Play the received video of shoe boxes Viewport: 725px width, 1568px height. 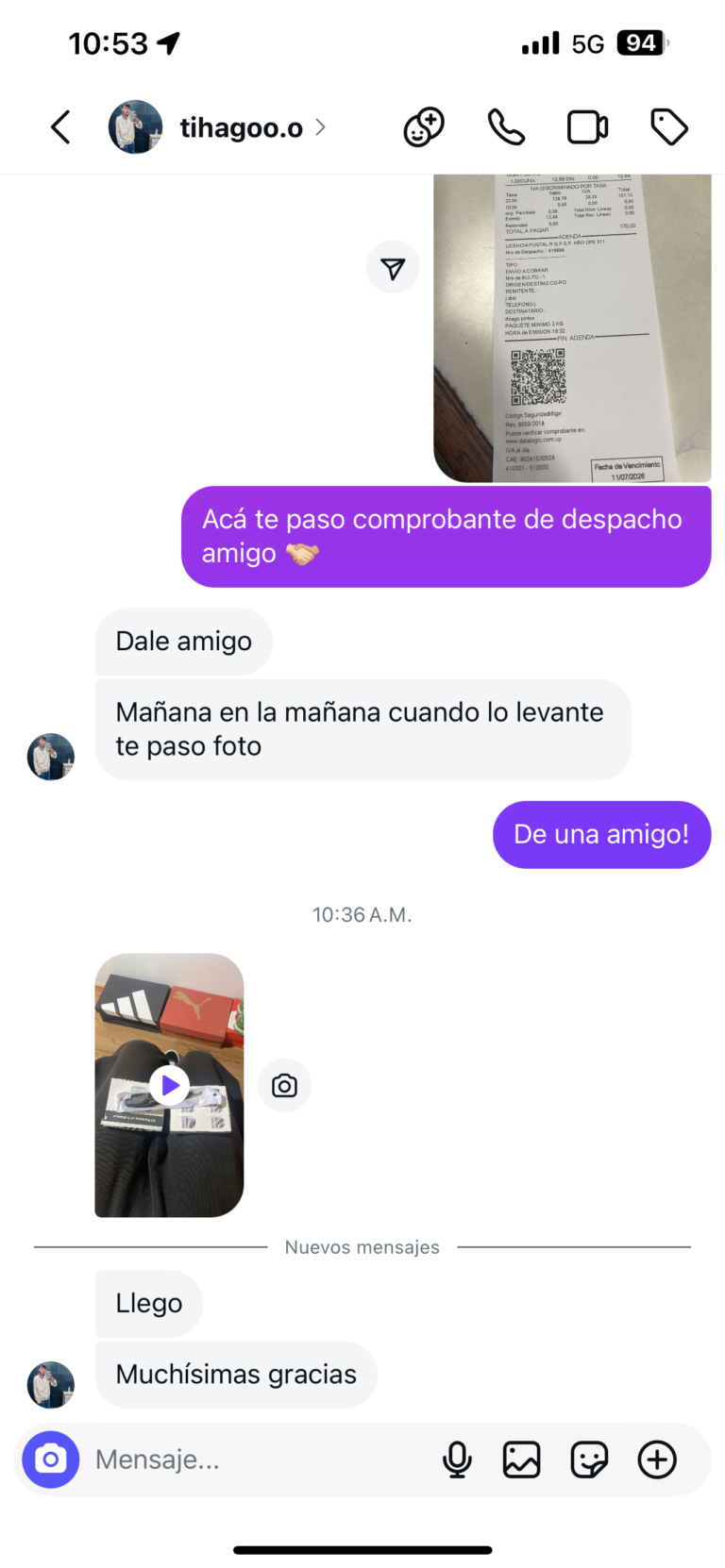[170, 1085]
